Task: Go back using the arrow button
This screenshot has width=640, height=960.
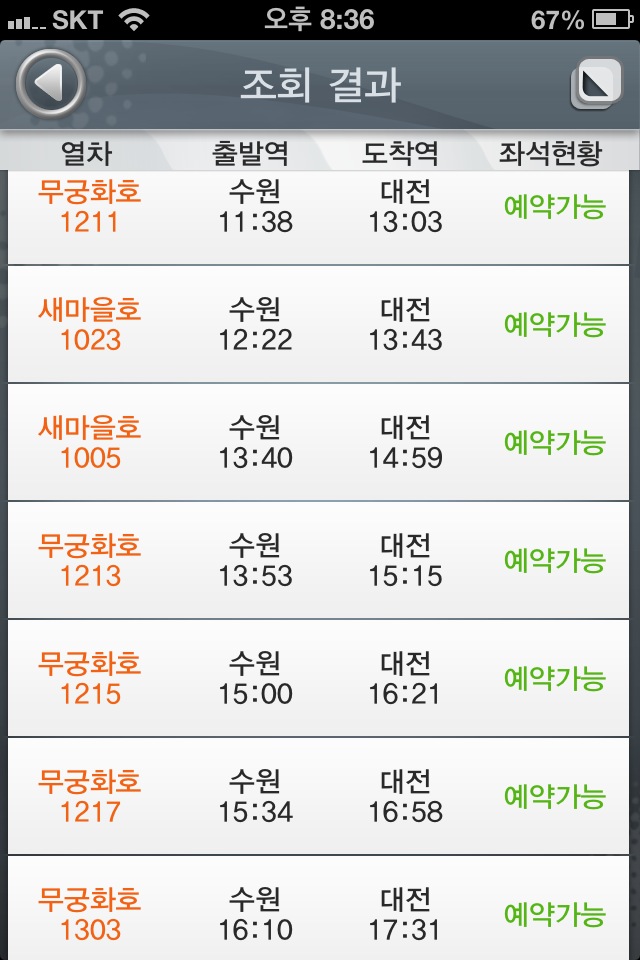Action: coord(49,84)
